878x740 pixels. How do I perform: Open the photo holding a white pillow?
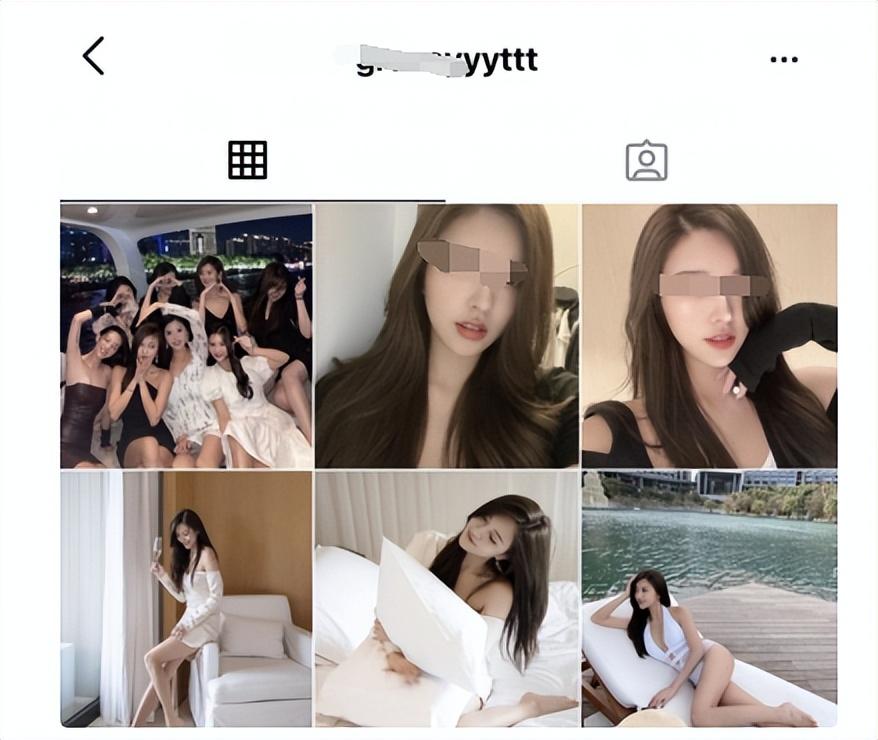[447, 598]
